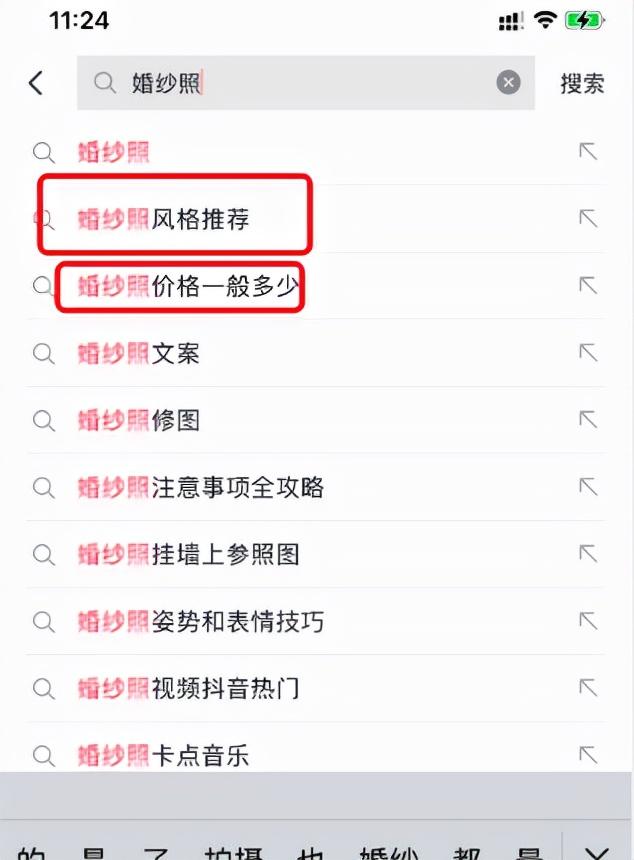Open suggestion 婚纱照视频抖音热门
The width and height of the screenshot is (634, 860).
[188, 688]
